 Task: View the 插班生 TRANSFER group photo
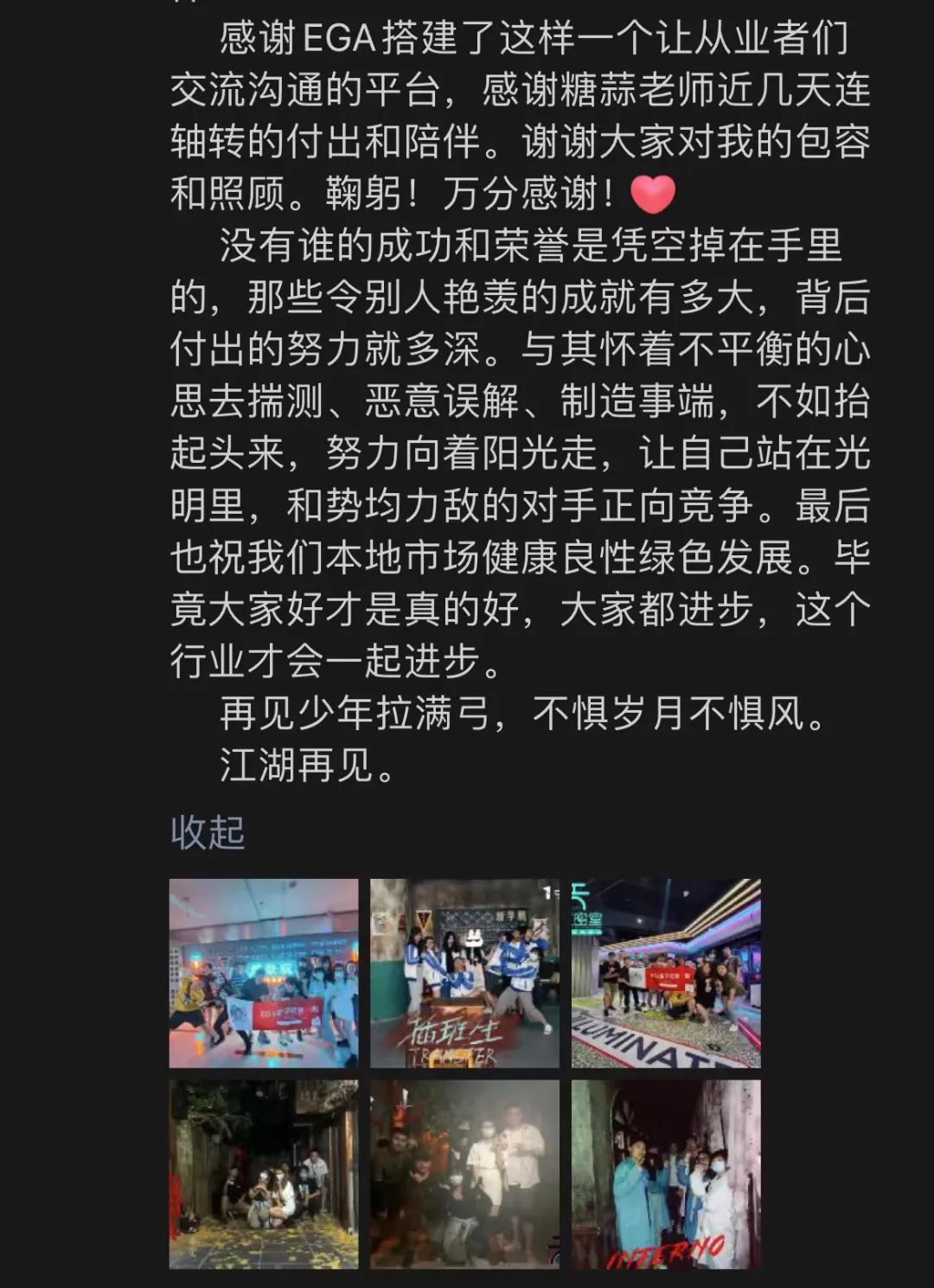coord(464,973)
